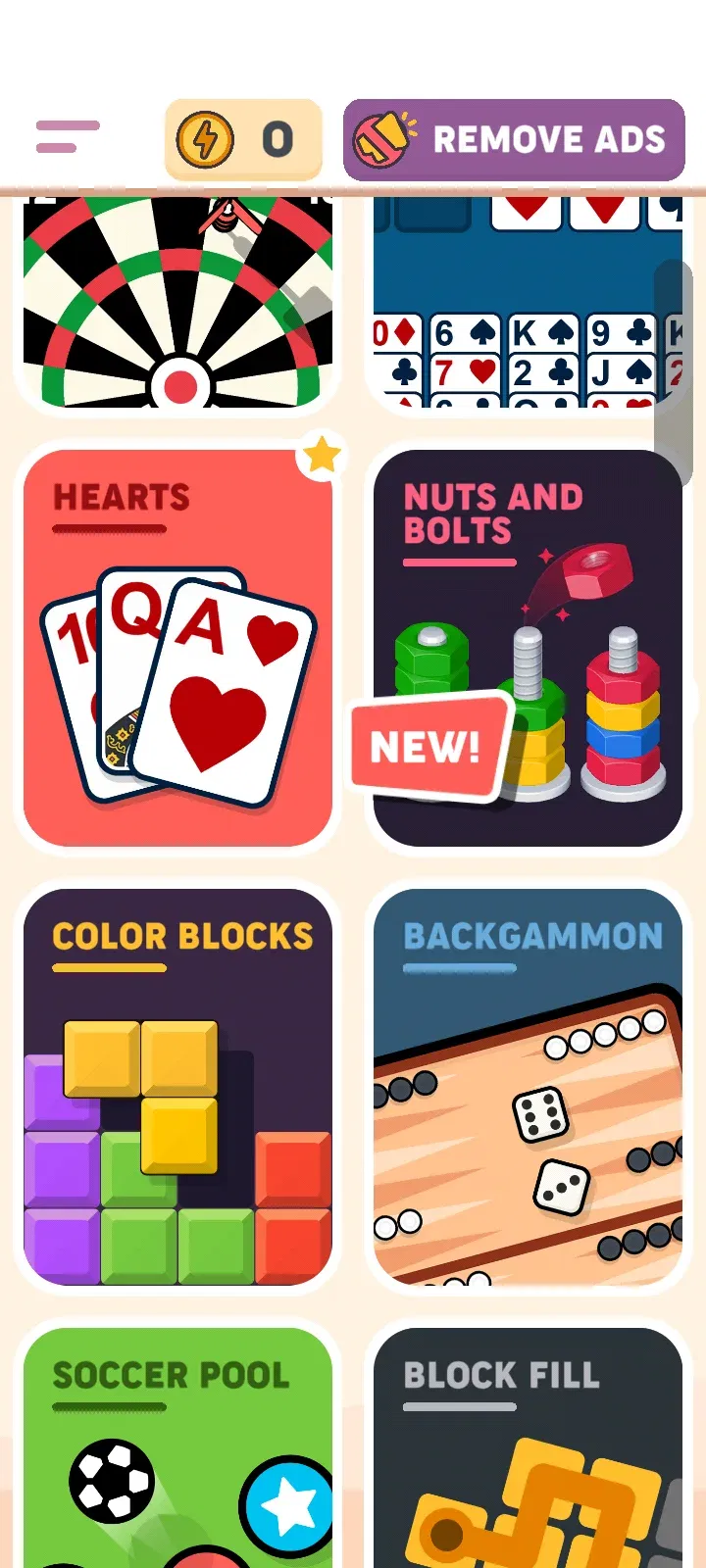Open the solitaire card game tile
This screenshot has height=1568, width=706.
click(528, 302)
